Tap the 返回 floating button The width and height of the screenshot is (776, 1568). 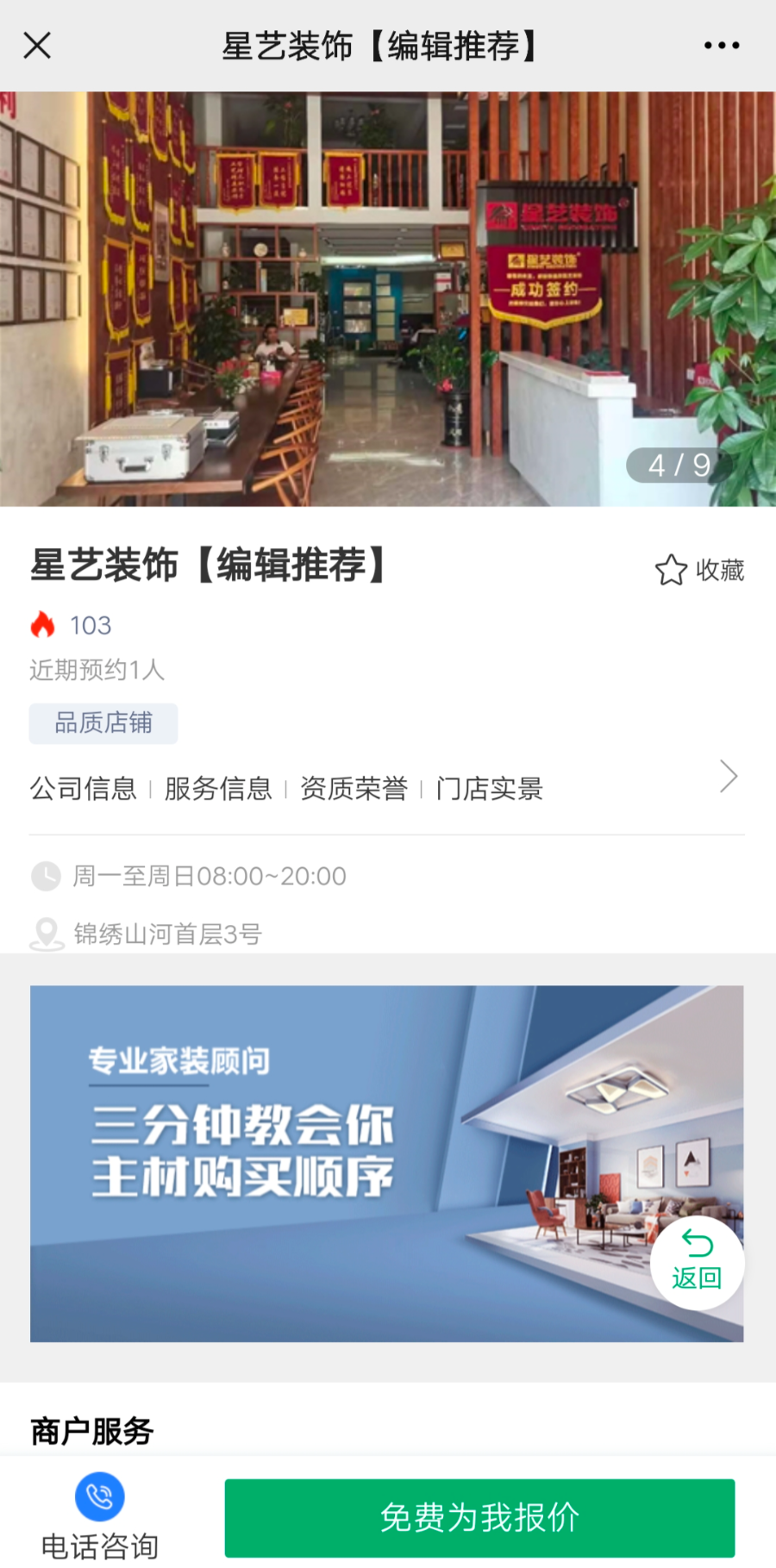pyautogui.click(x=697, y=1264)
